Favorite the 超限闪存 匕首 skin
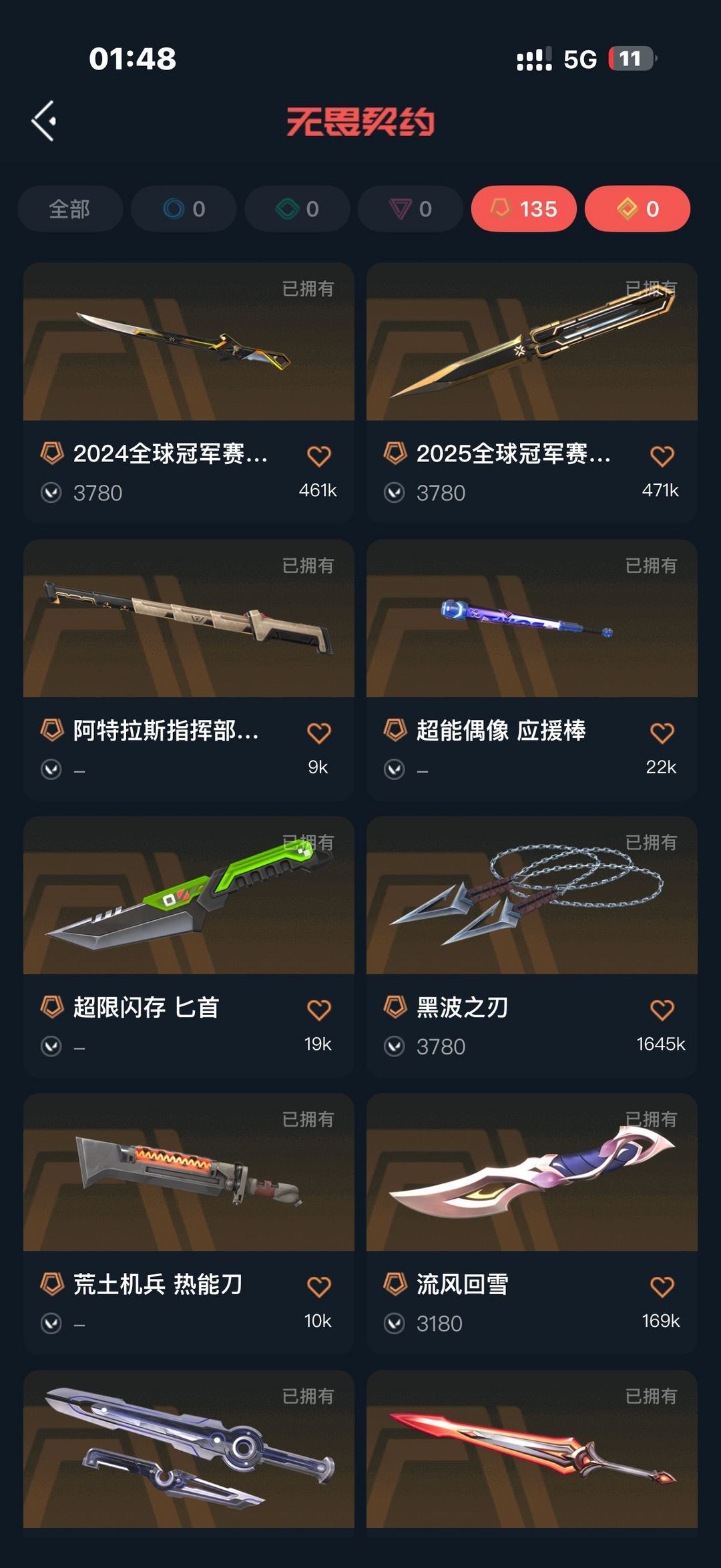 tap(318, 1010)
